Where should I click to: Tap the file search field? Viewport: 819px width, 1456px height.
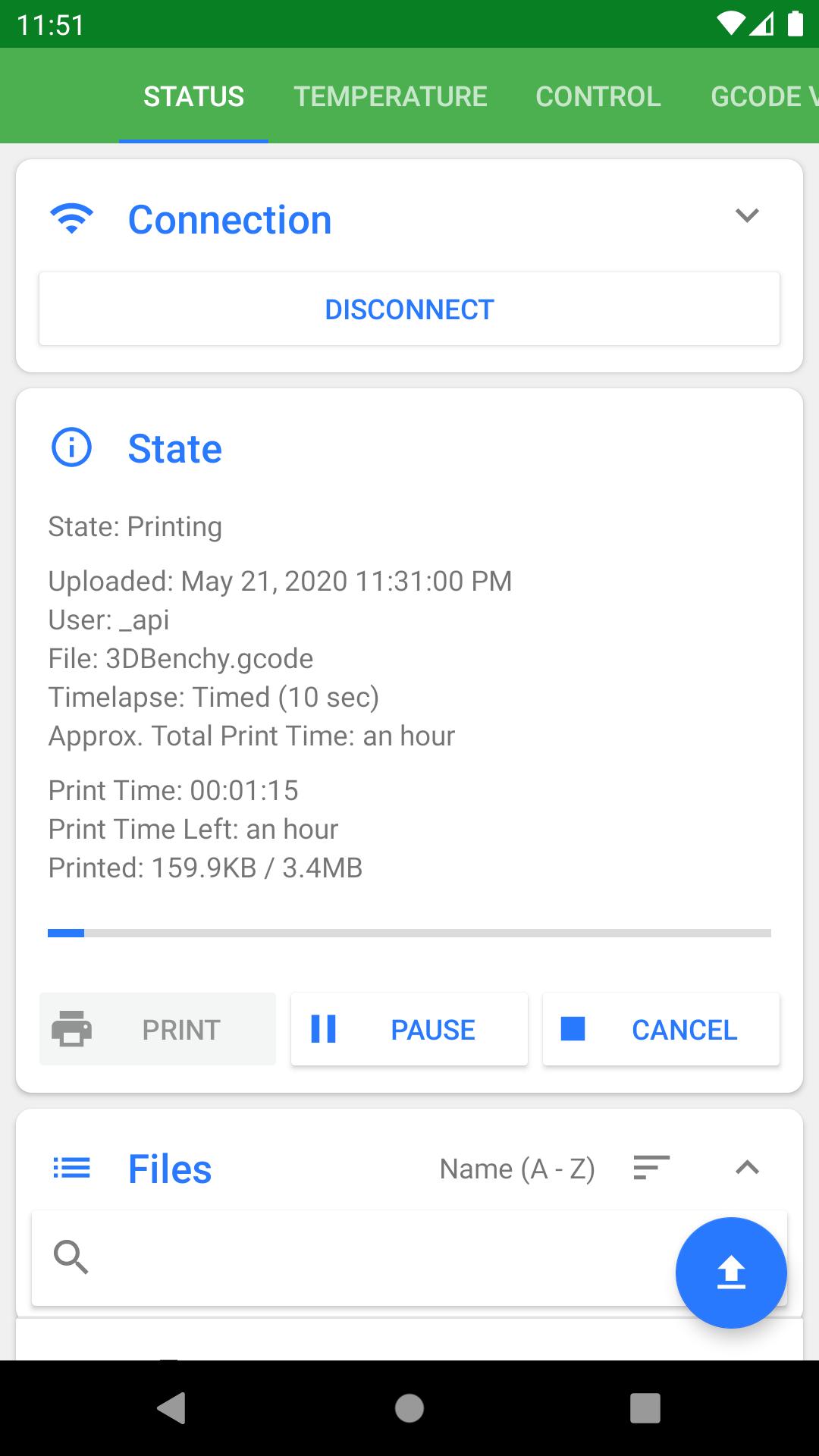pos(364,1257)
